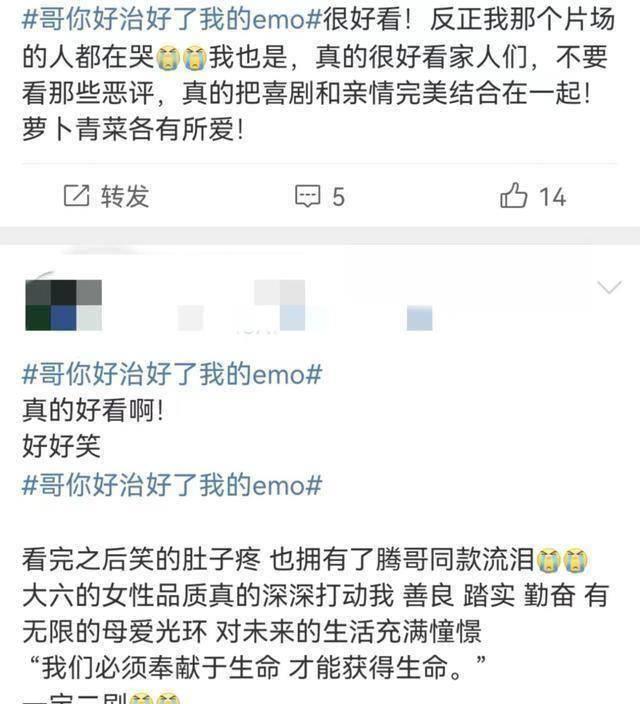The image size is (640, 704).
Task: Open the 5 comments on the first post
Action: (x=320, y=196)
